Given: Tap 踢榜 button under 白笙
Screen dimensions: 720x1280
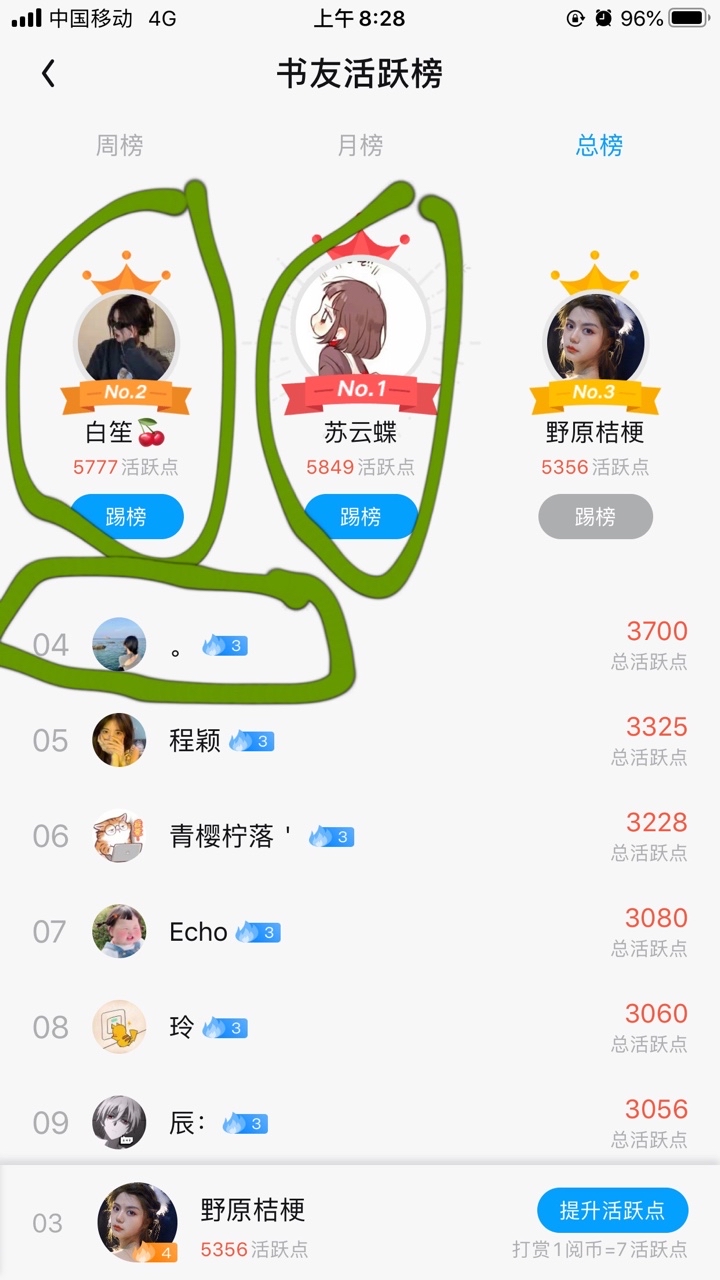Looking at the screenshot, I should (x=127, y=517).
